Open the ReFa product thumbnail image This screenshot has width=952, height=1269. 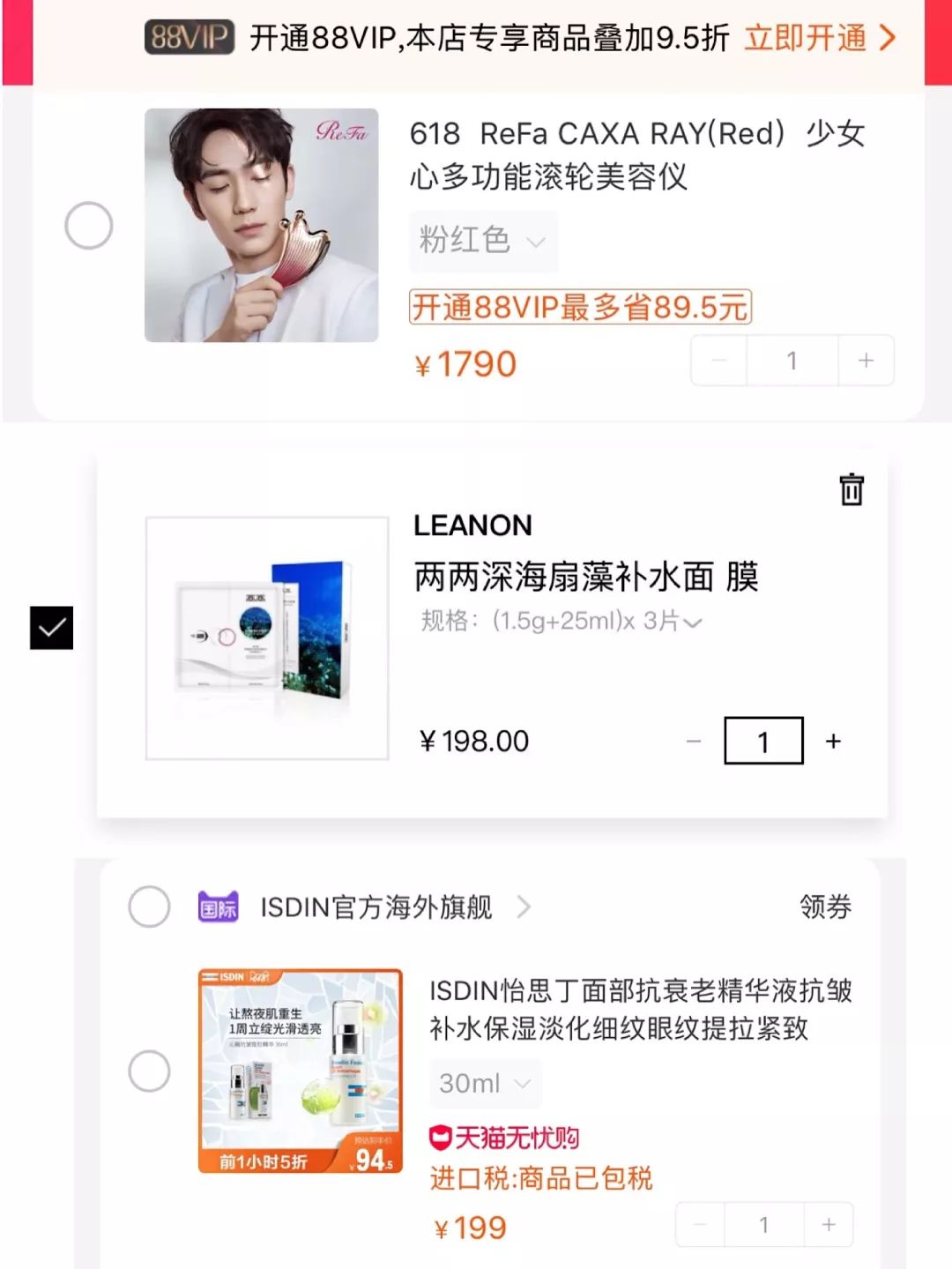tap(262, 223)
